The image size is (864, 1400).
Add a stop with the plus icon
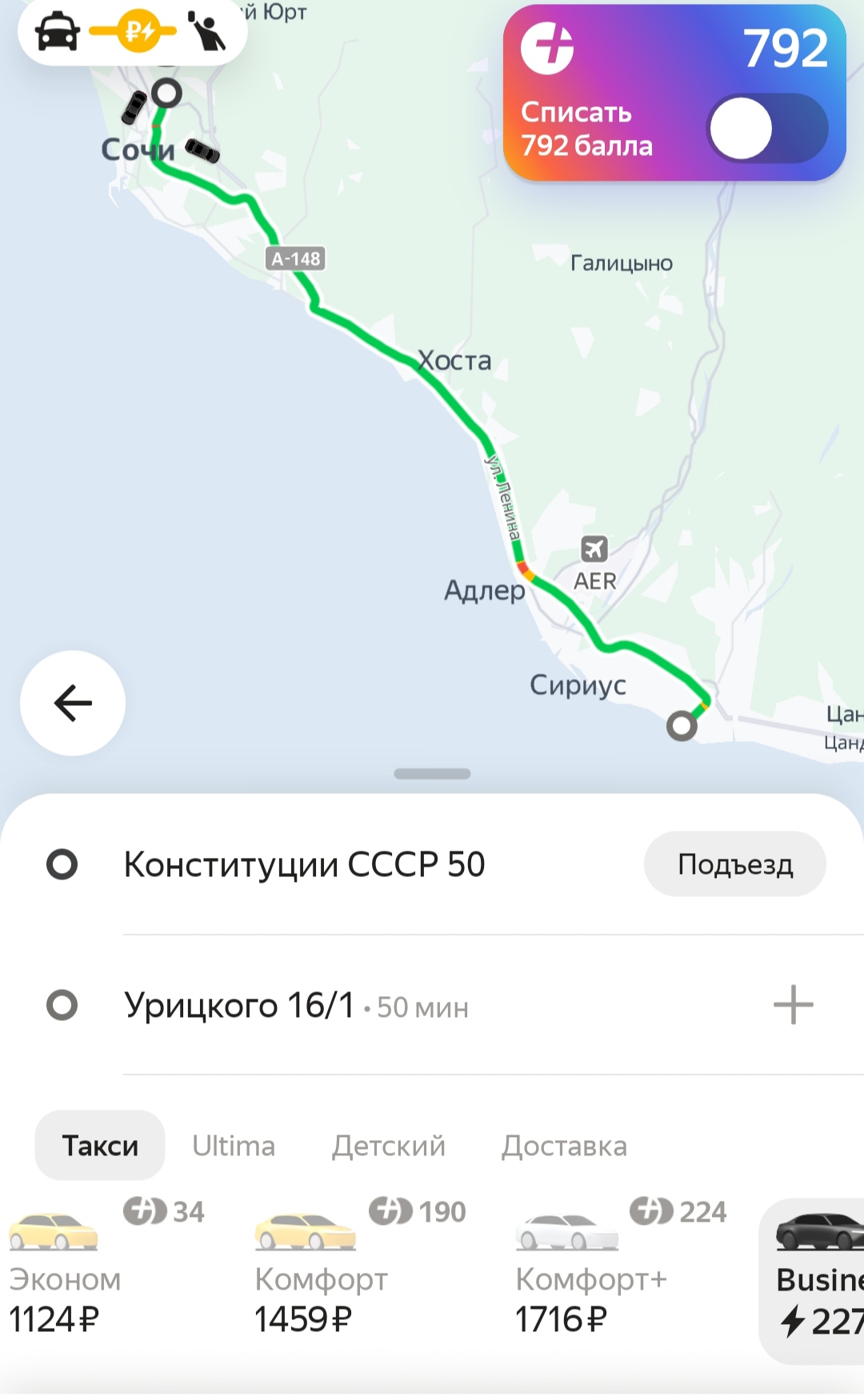pyautogui.click(x=793, y=1005)
